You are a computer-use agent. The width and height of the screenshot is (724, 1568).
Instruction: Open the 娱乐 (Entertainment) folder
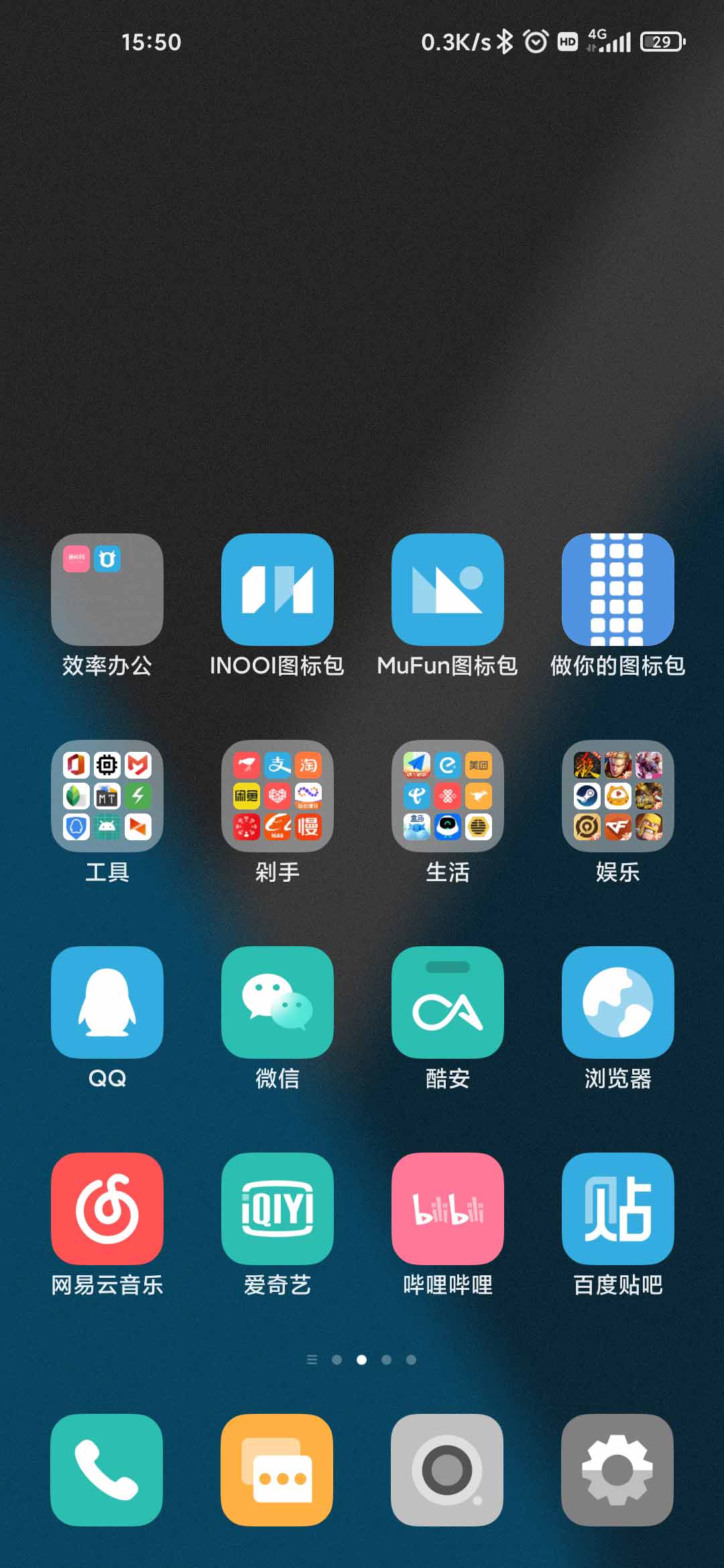(617, 797)
